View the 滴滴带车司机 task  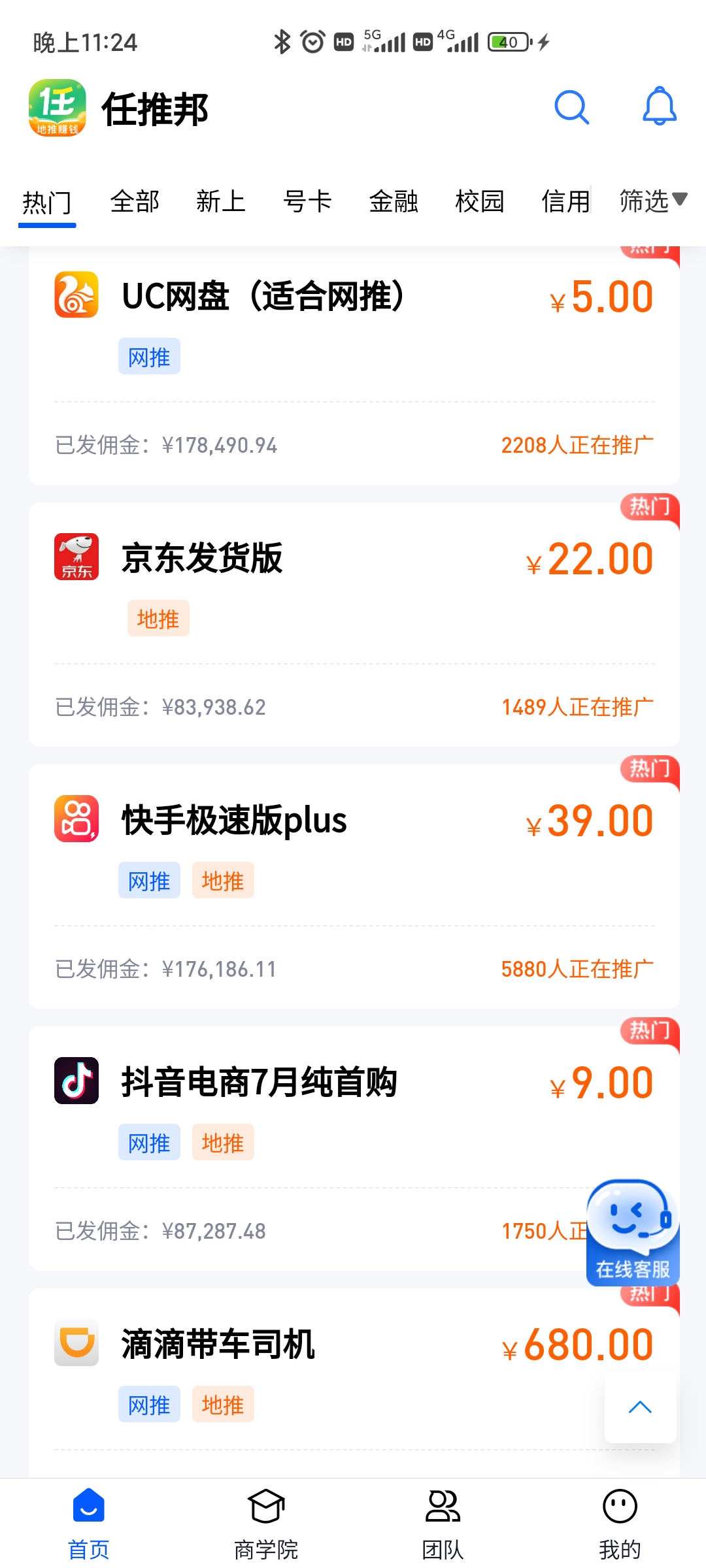pyautogui.click(x=218, y=1345)
